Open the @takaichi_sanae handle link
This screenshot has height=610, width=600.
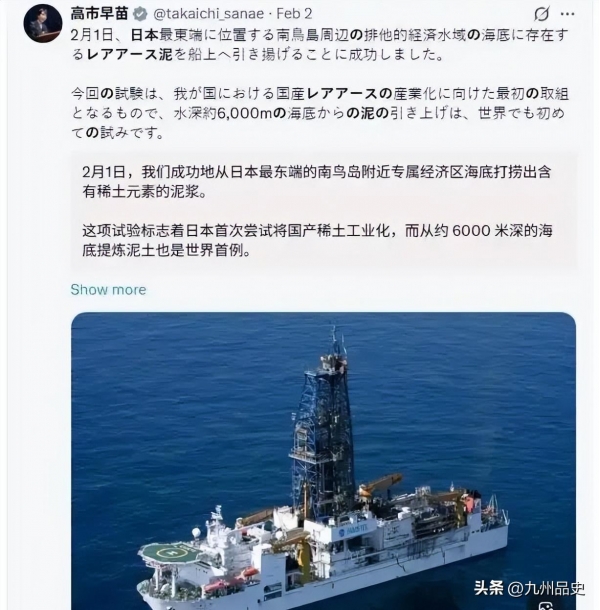[x=208, y=15]
